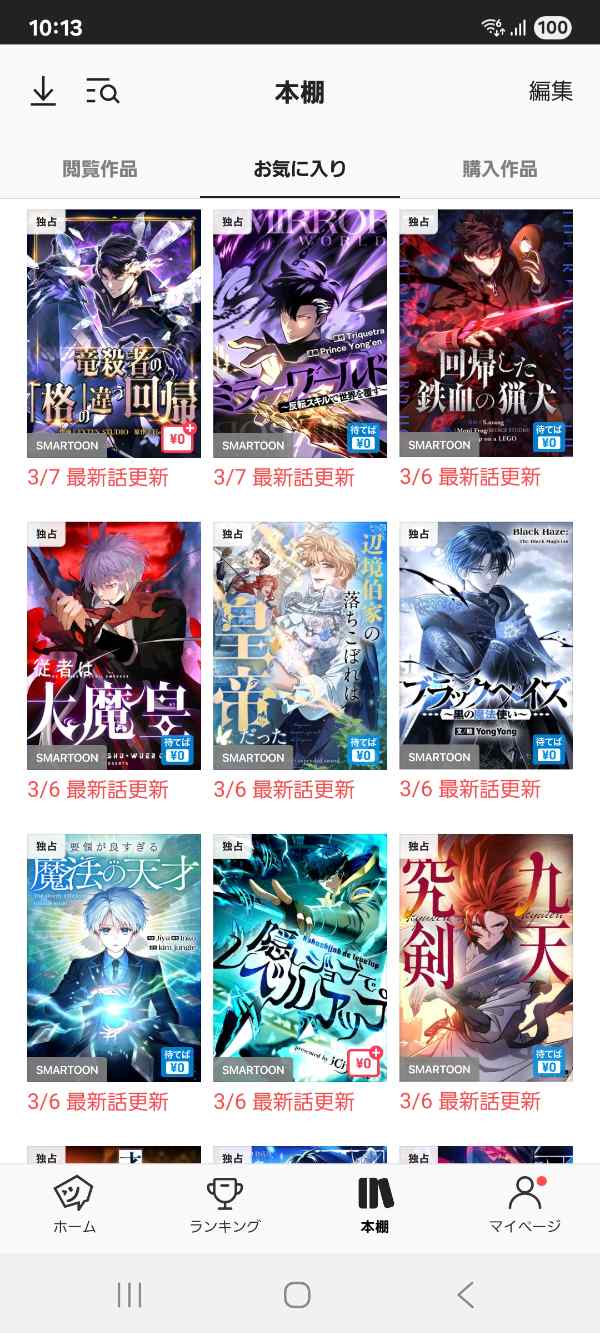Image resolution: width=600 pixels, height=1333 pixels.
Task: Open the bookshelf search filter icon
Action: tap(102, 92)
